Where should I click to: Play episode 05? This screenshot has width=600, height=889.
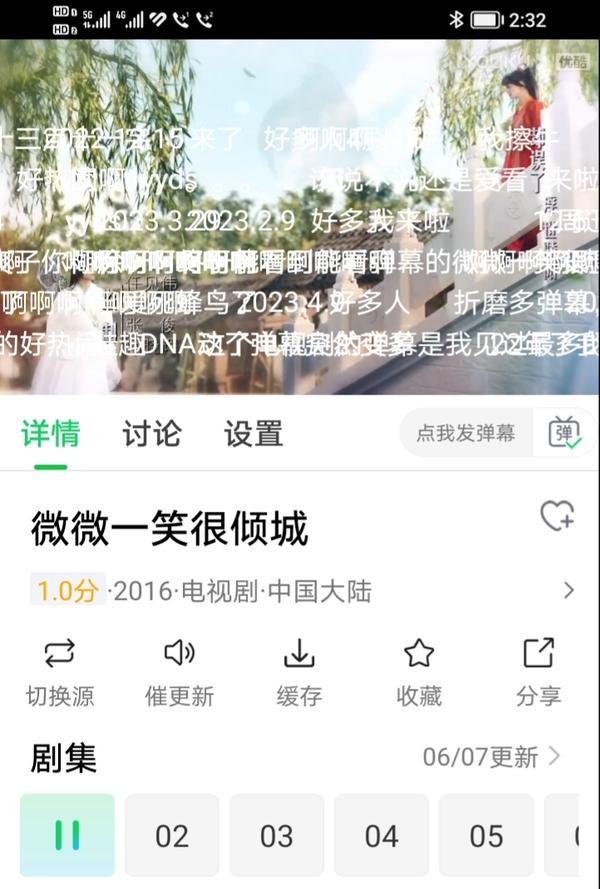coord(486,835)
